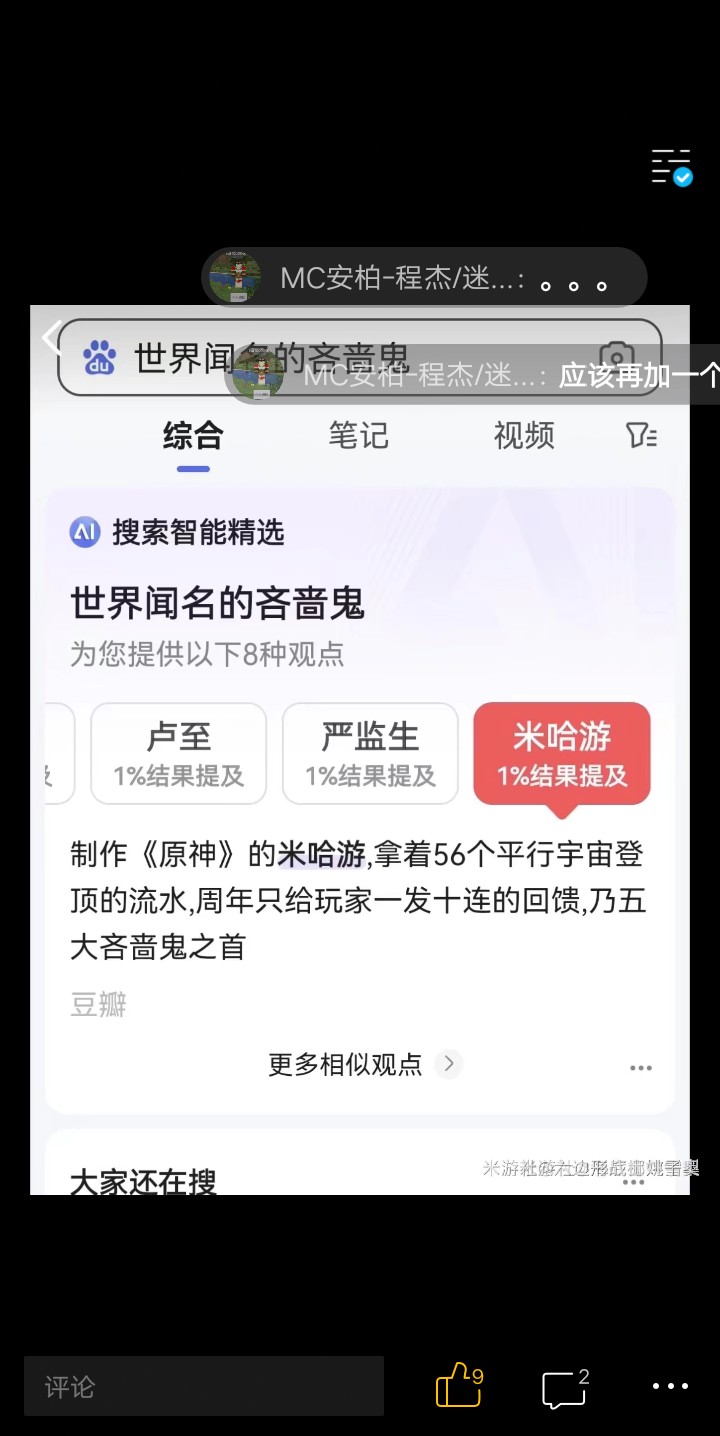This screenshot has height=1436, width=720.
Task: Open the comments speech bubble icon
Action: (x=563, y=1388)
